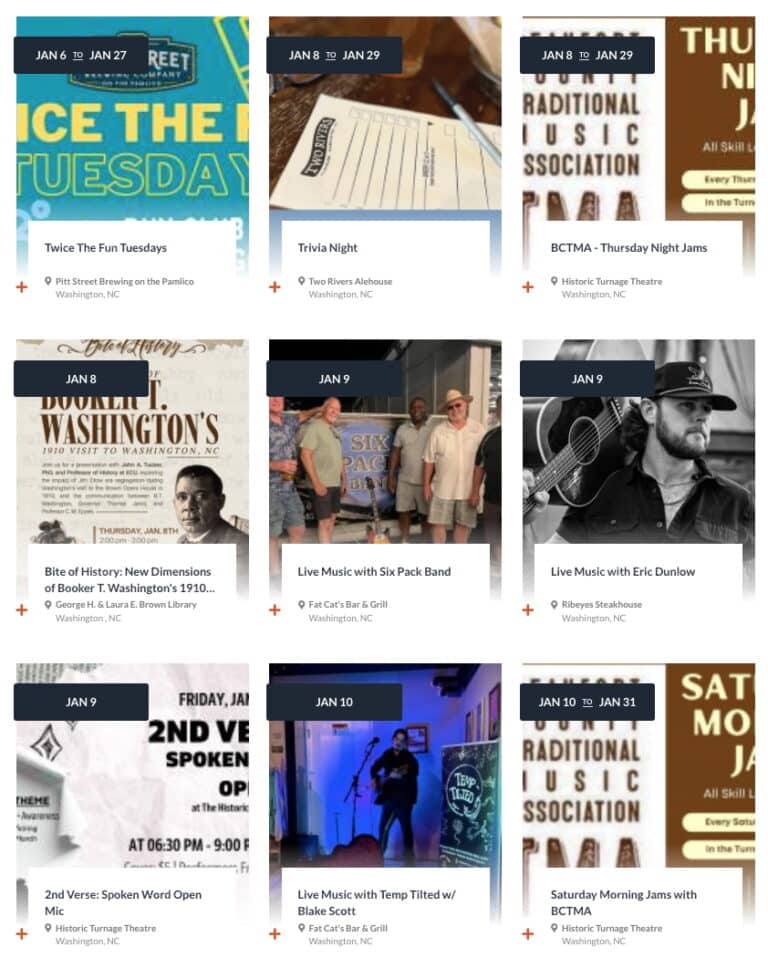Open the Trivia Night event card
768x958 pixels.
pos(328,248)
